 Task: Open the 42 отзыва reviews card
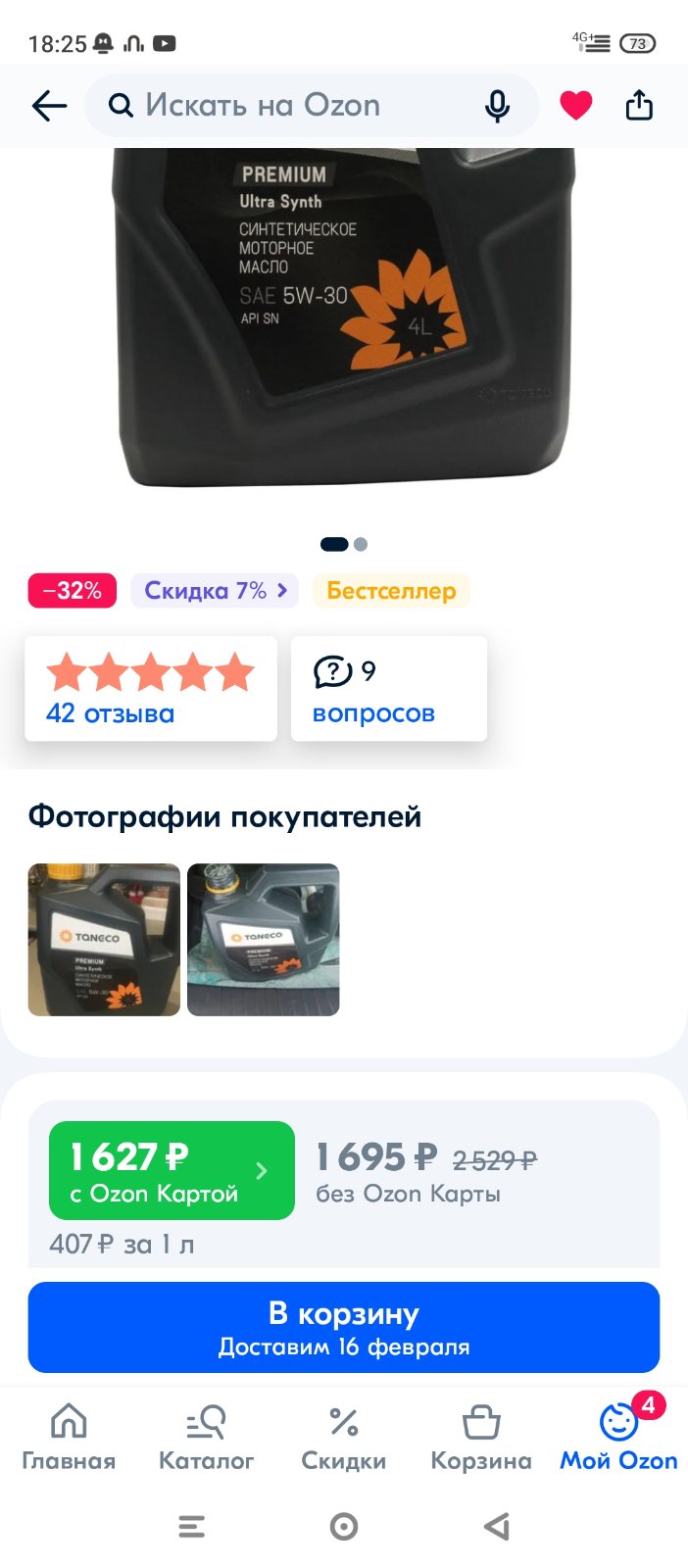tap(151, 688)
